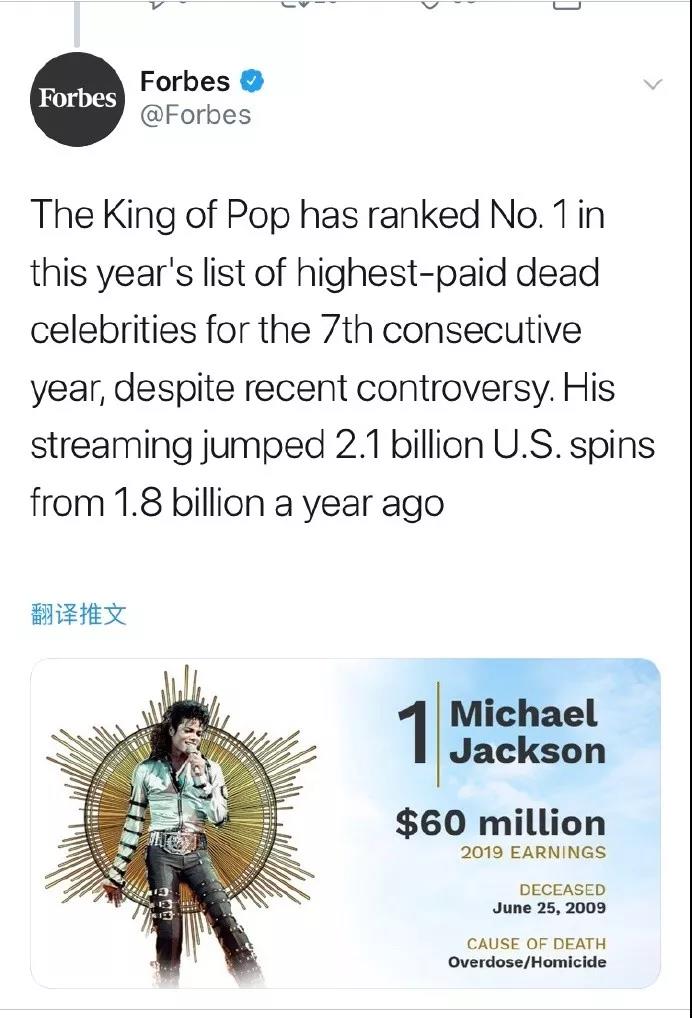Open the Forbes profile avatar

click(x=78, y=98)
